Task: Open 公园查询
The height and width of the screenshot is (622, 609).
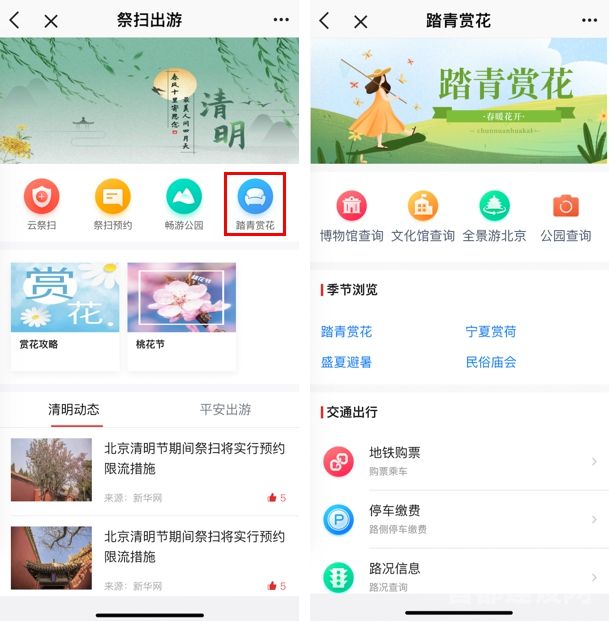Action: [x=566, y=216]
